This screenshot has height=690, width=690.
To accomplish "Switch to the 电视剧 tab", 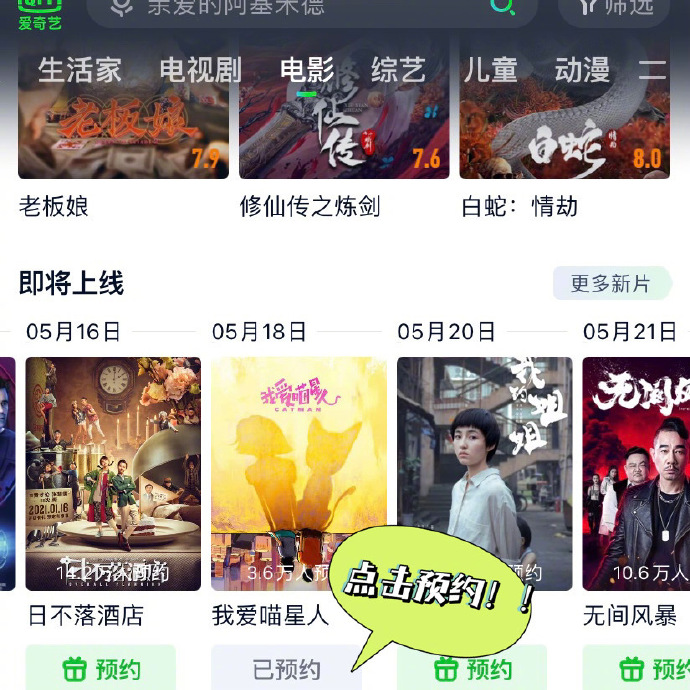I will pos(200,70).
